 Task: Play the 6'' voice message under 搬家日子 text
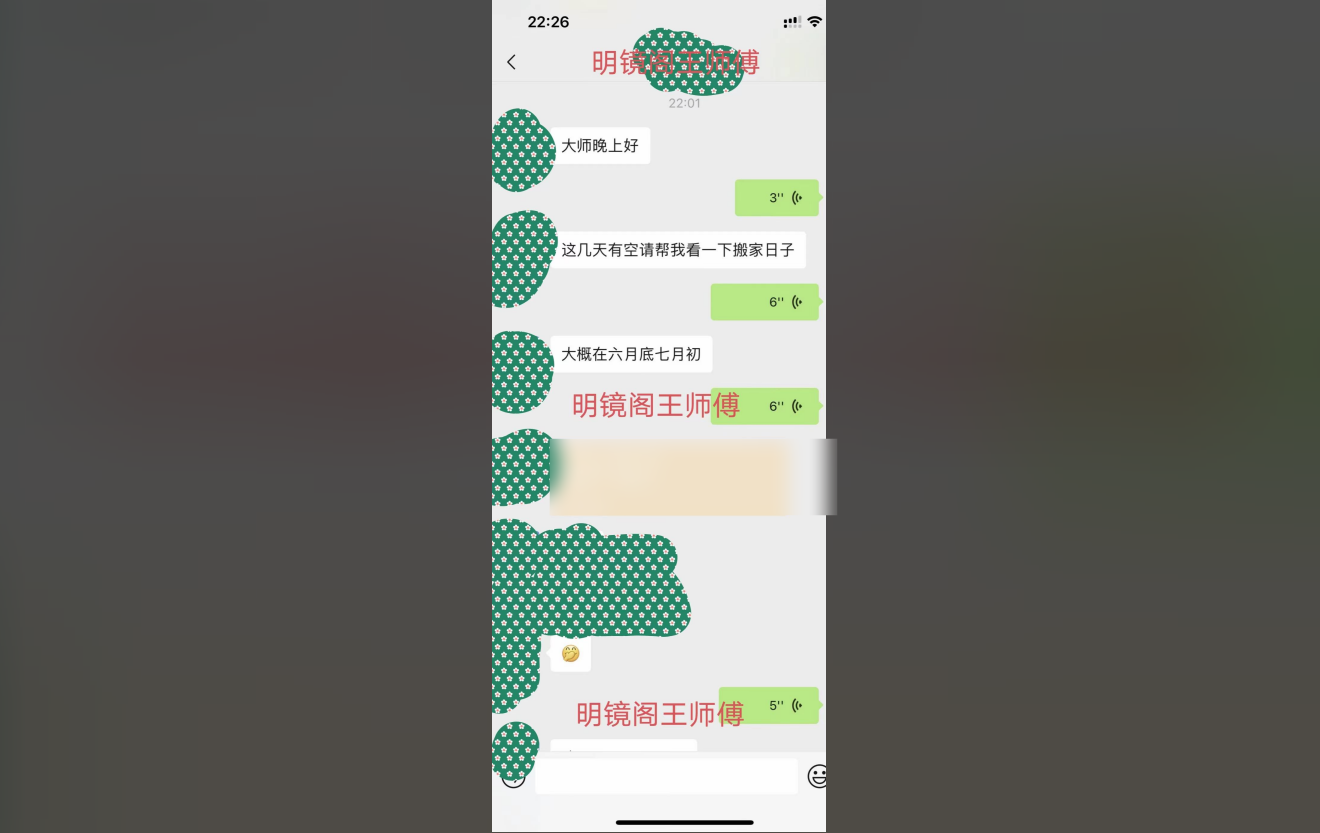765,302
